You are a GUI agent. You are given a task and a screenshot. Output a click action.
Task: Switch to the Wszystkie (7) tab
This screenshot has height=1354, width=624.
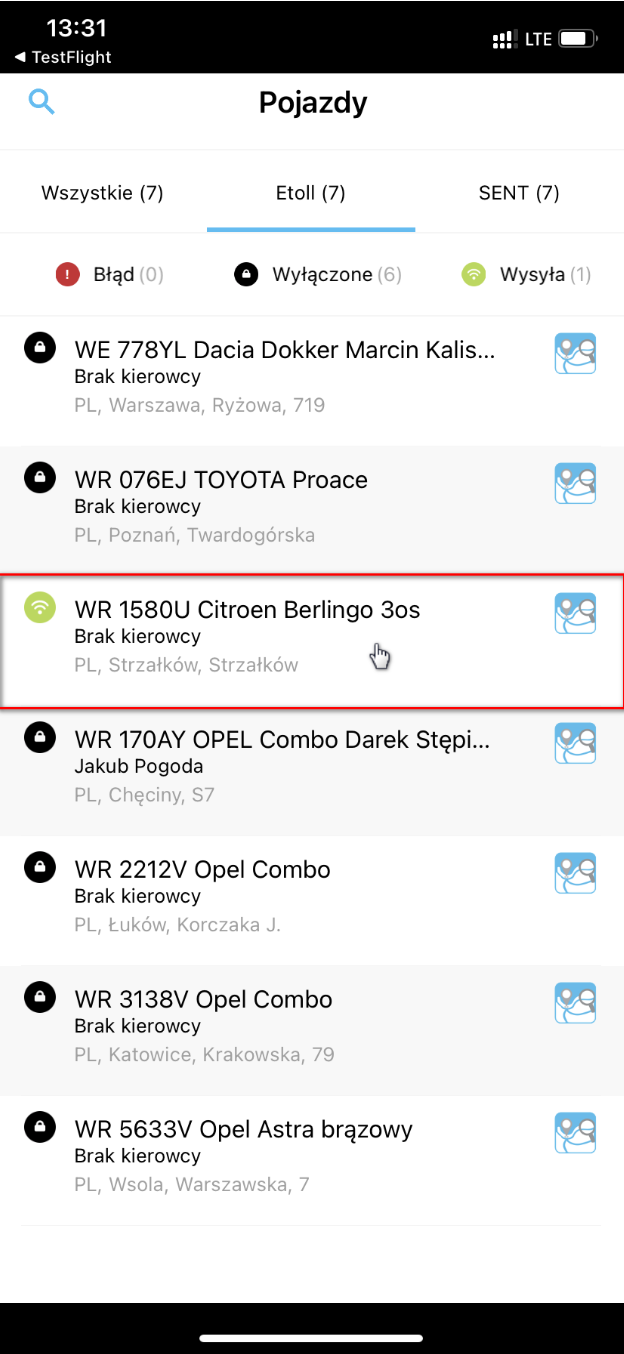point(102,192)
